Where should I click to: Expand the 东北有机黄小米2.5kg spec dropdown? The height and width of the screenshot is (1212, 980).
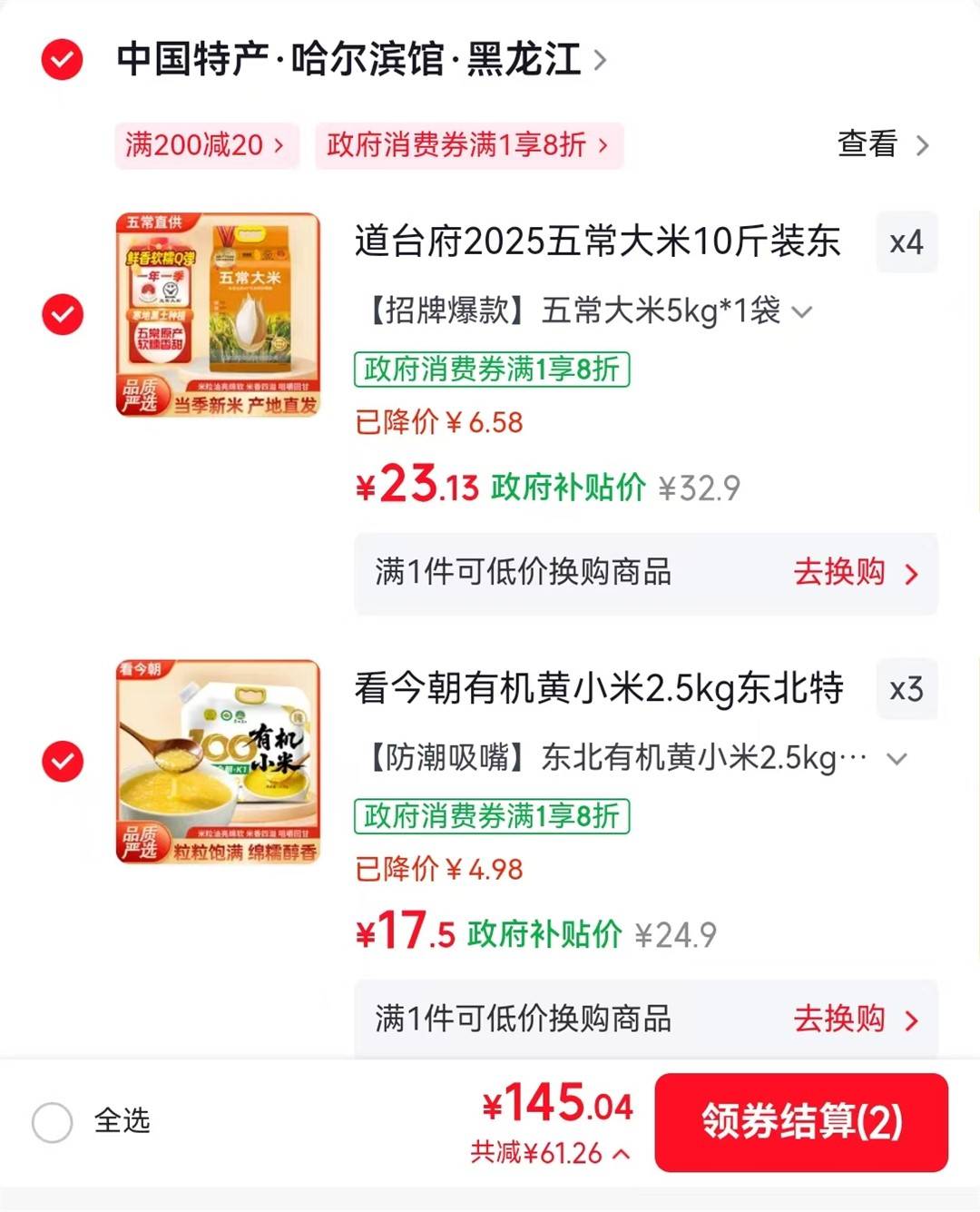896,759
